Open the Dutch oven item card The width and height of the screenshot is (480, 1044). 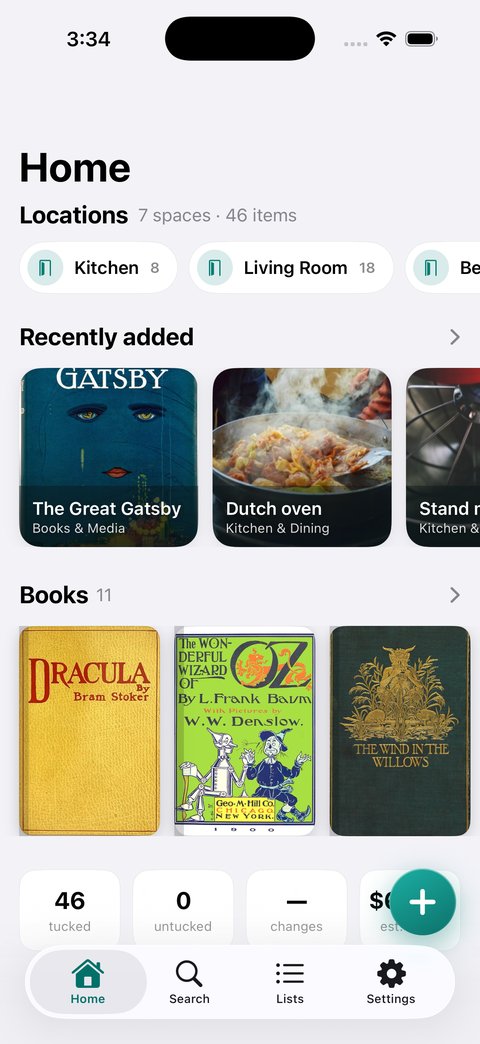point(302,457)
